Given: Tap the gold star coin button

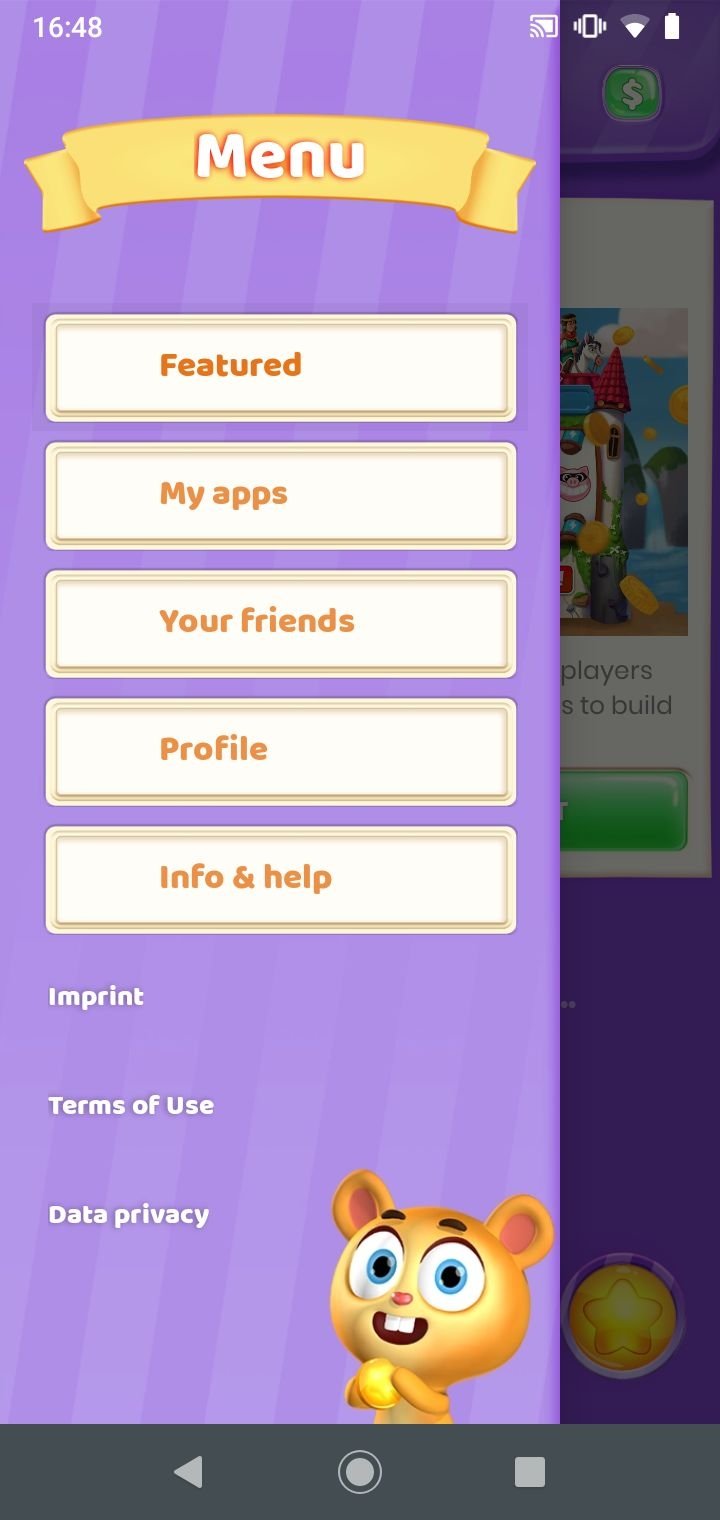Looking at the screenshot, I should coord(622,1315).
